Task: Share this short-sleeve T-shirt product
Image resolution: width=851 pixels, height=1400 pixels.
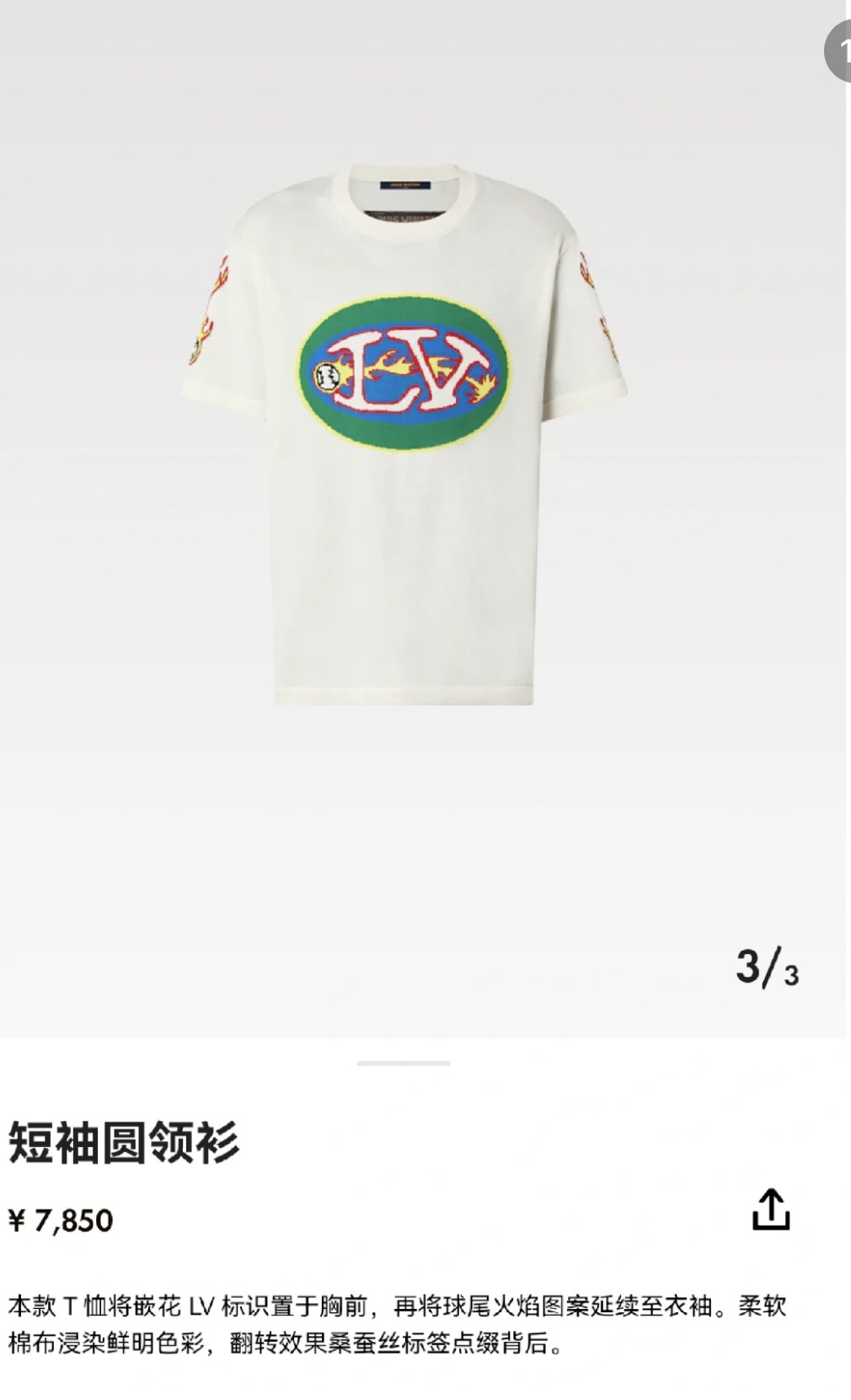Action: click(770, 1210)
